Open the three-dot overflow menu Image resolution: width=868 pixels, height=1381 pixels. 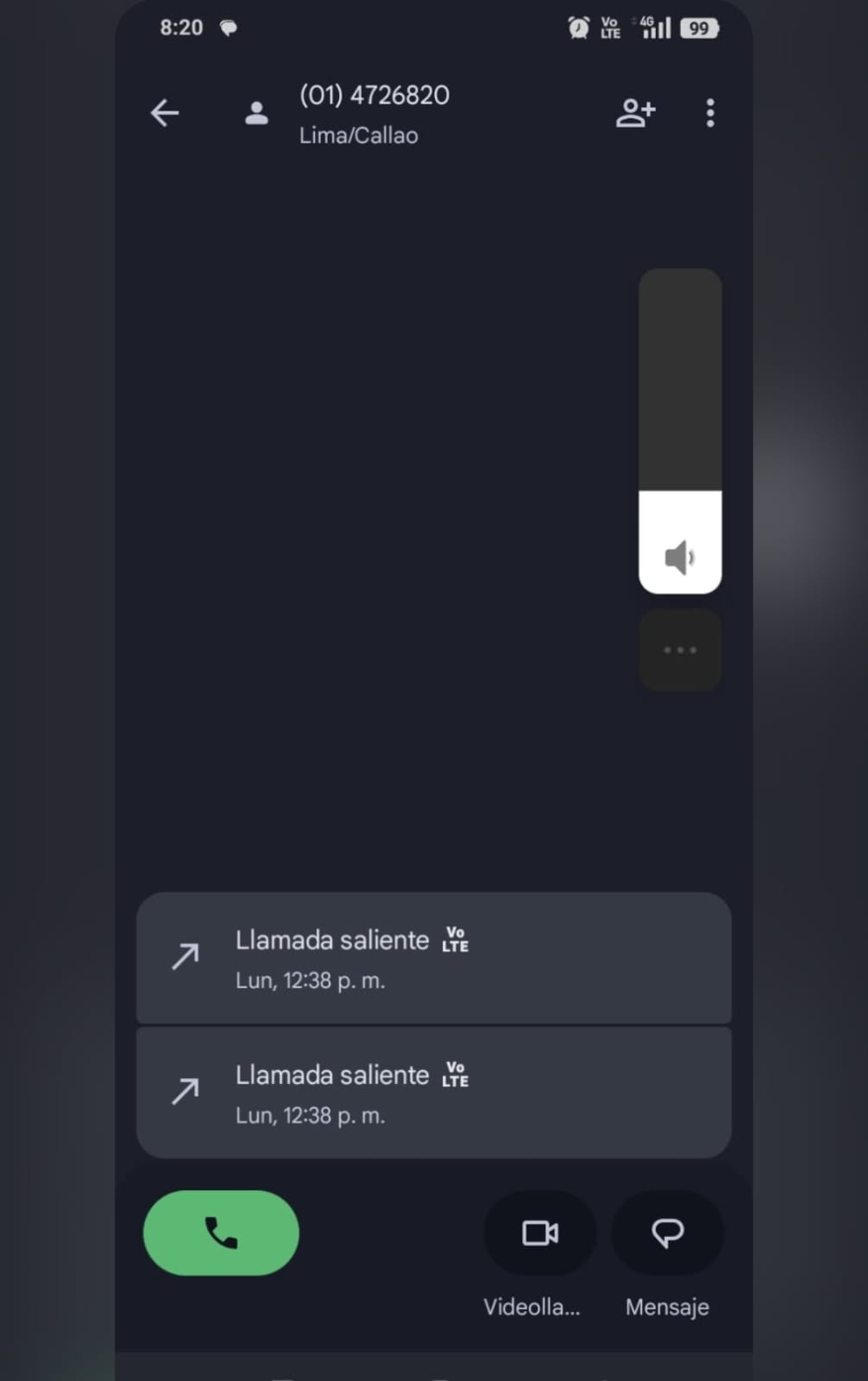coord(709,113)
